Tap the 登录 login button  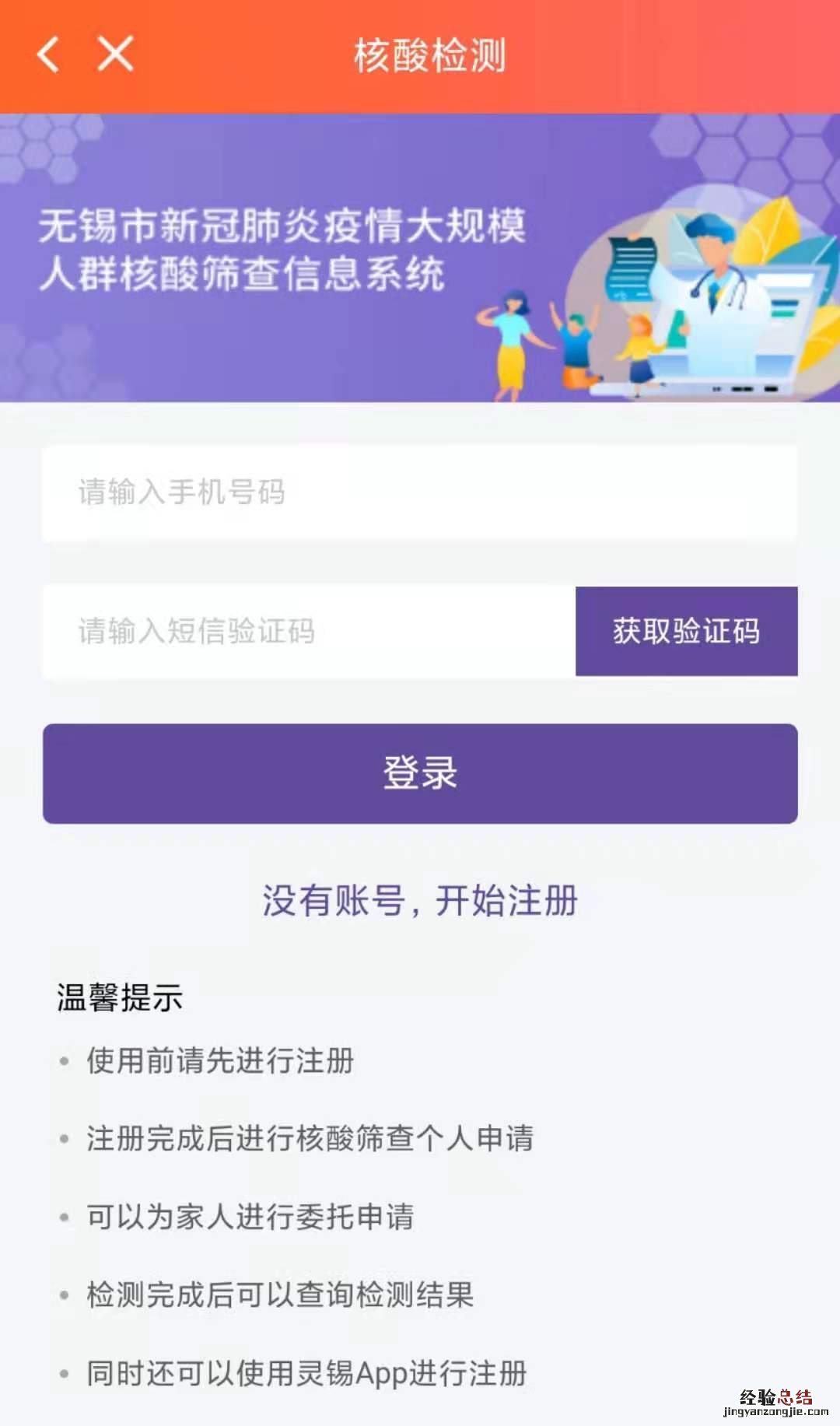tap(420, 773)
